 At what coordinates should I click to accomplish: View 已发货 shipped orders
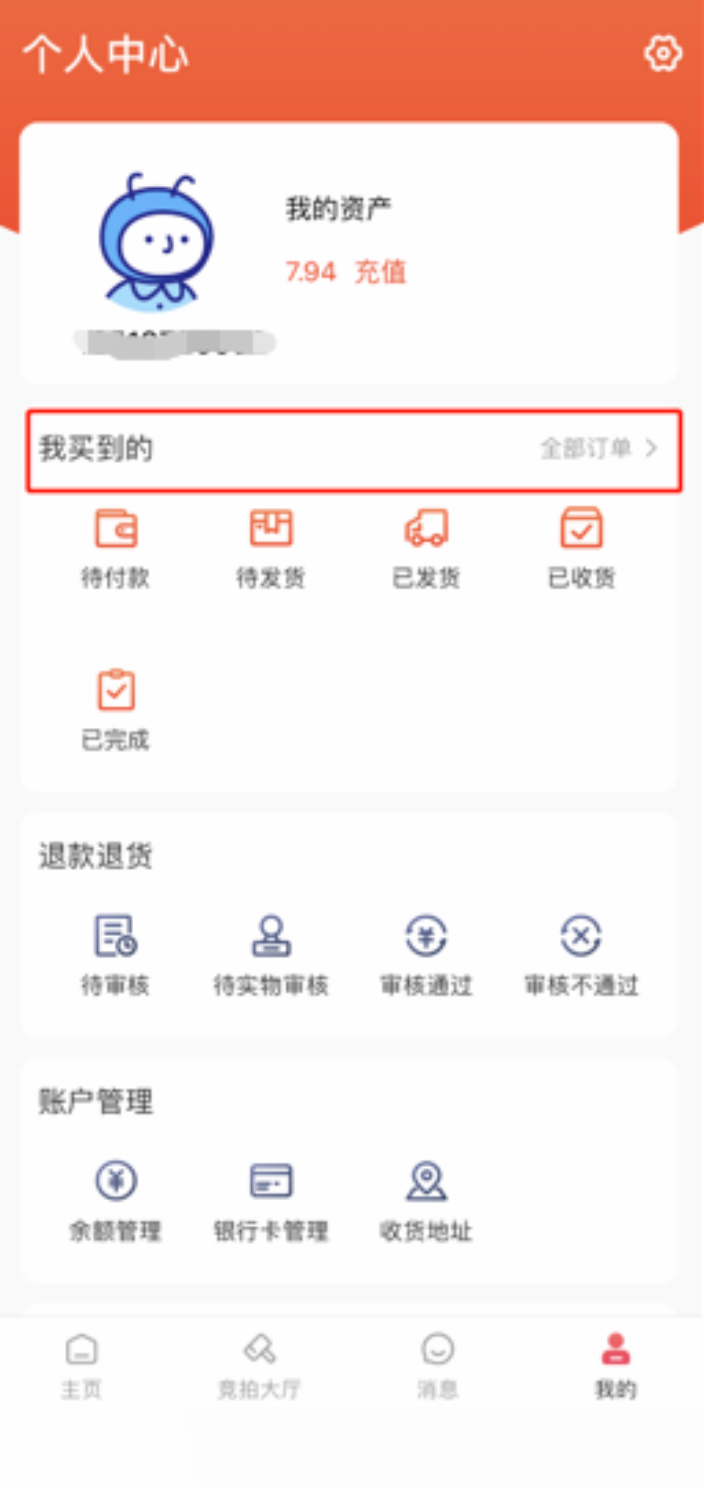426,547
